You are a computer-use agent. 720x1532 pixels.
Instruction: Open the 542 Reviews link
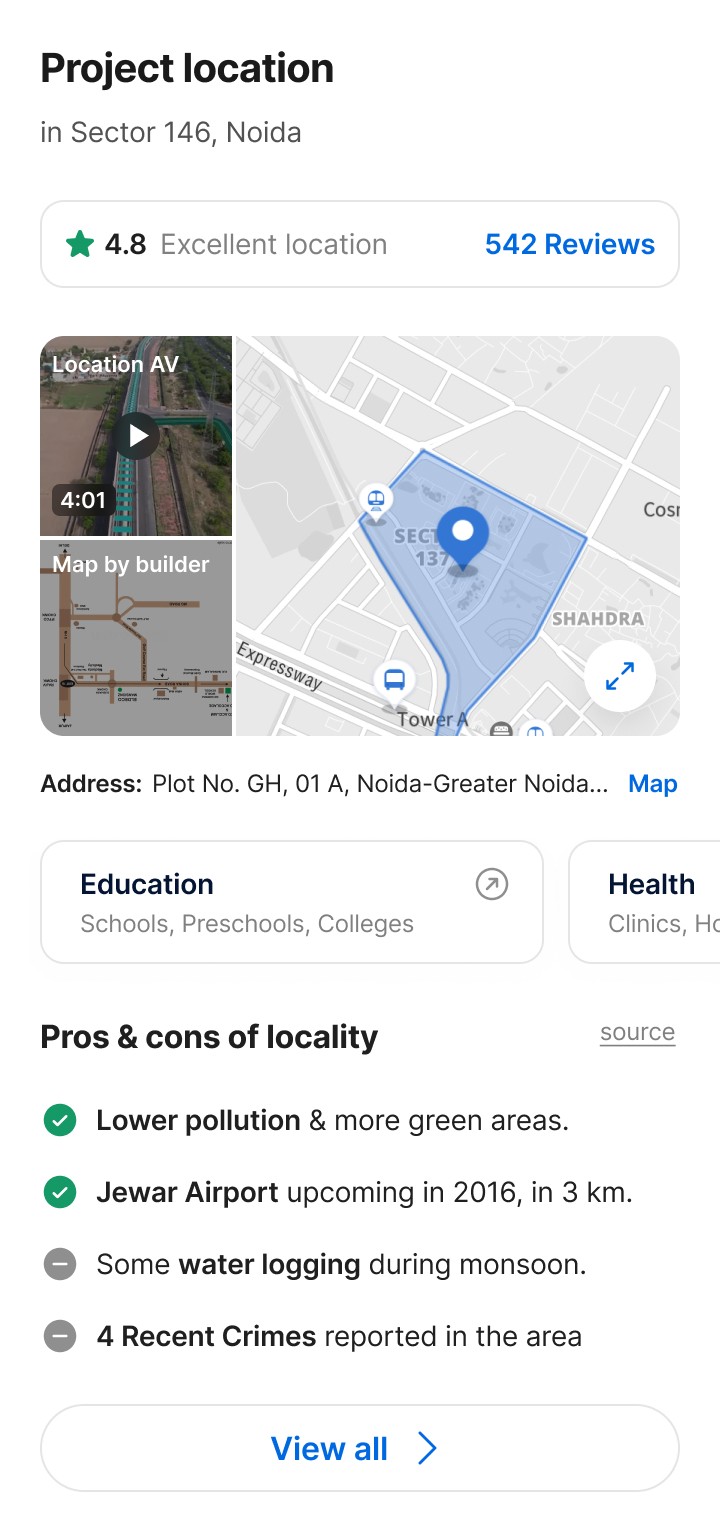pyautogui.click(x=569, y=245)
